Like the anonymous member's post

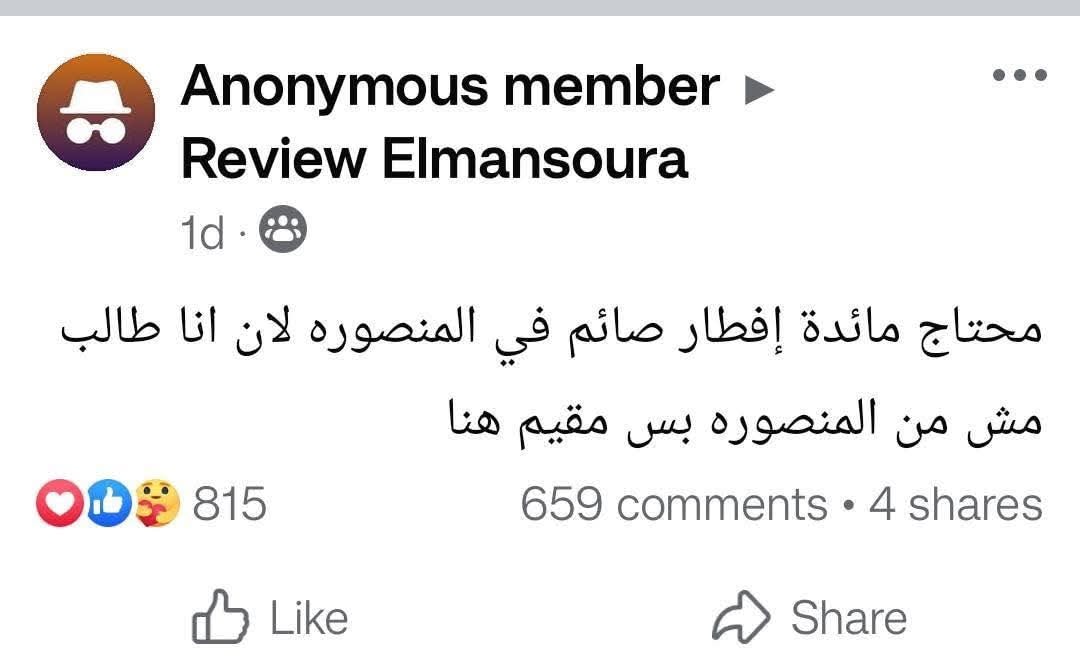pos(270,618)
